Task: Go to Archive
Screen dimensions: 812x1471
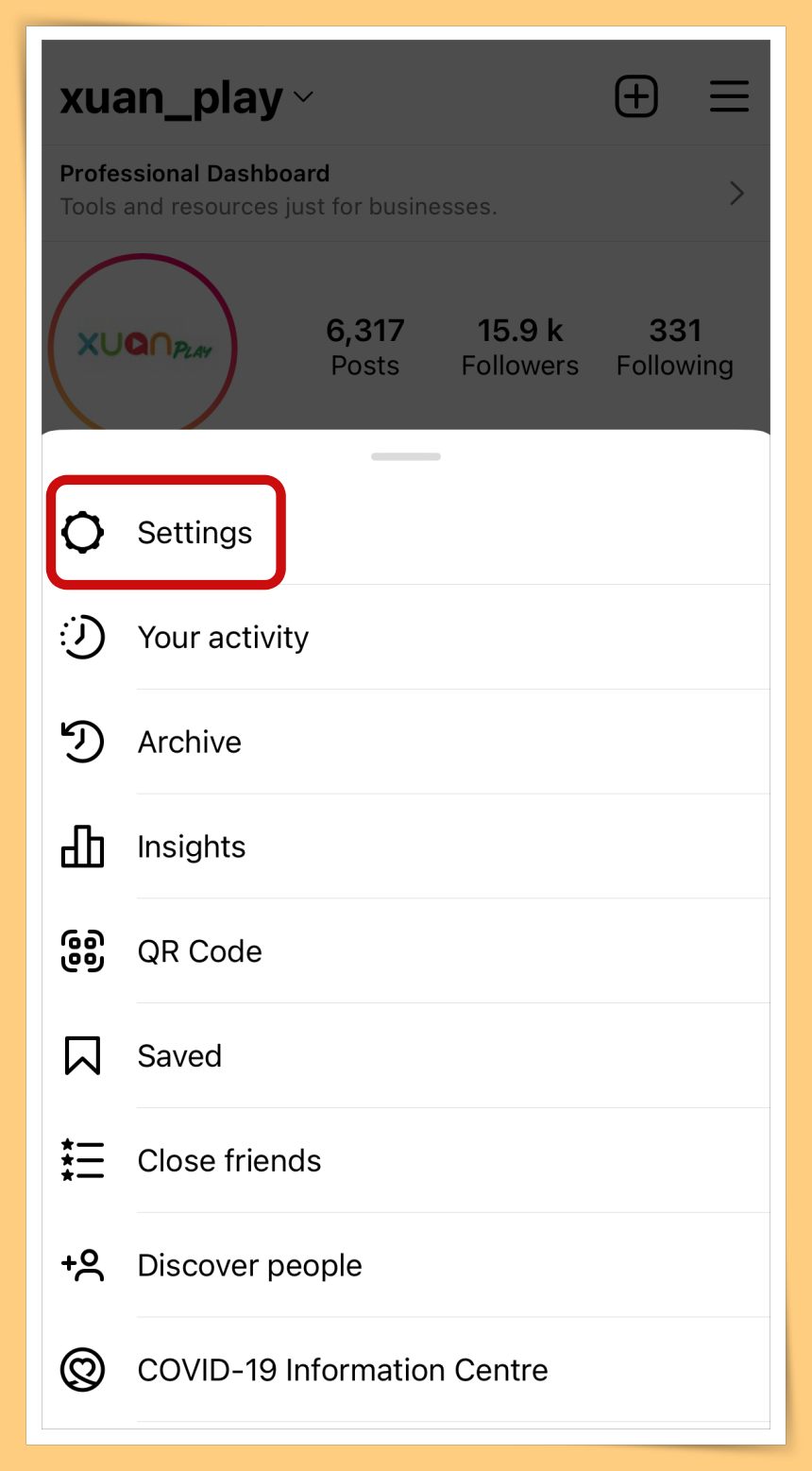Action: click(x=190, y=743)
